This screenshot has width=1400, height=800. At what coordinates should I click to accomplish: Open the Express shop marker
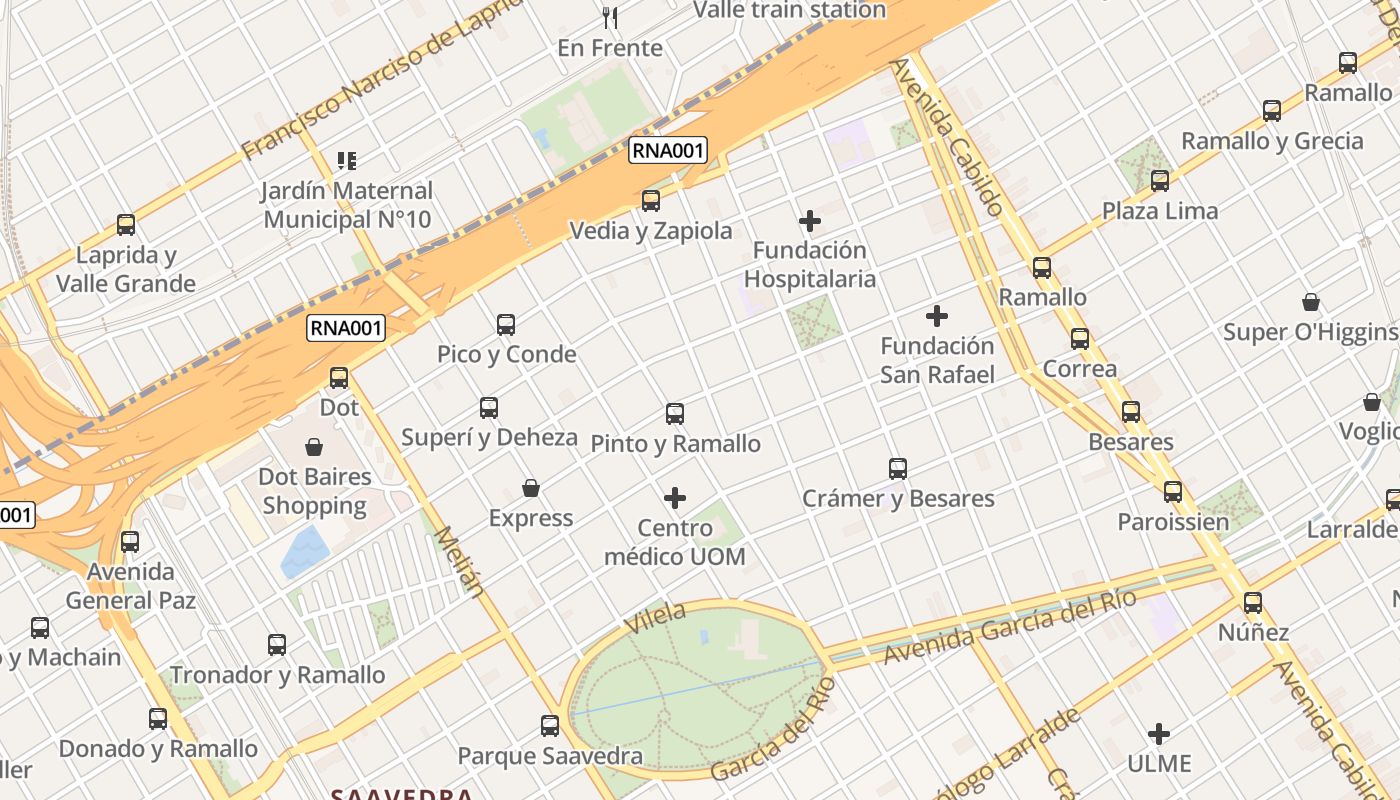(x=531, y=489)
